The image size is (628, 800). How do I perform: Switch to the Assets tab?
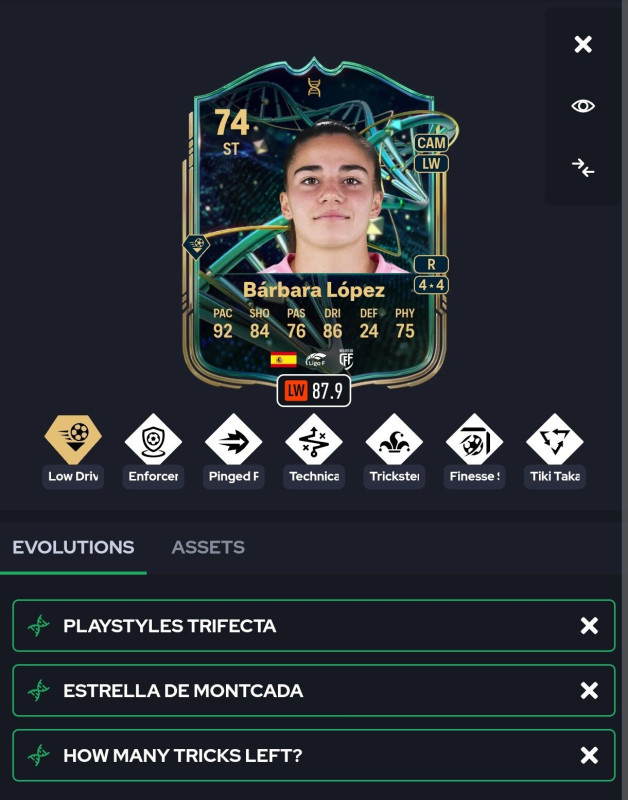point(208,547)
